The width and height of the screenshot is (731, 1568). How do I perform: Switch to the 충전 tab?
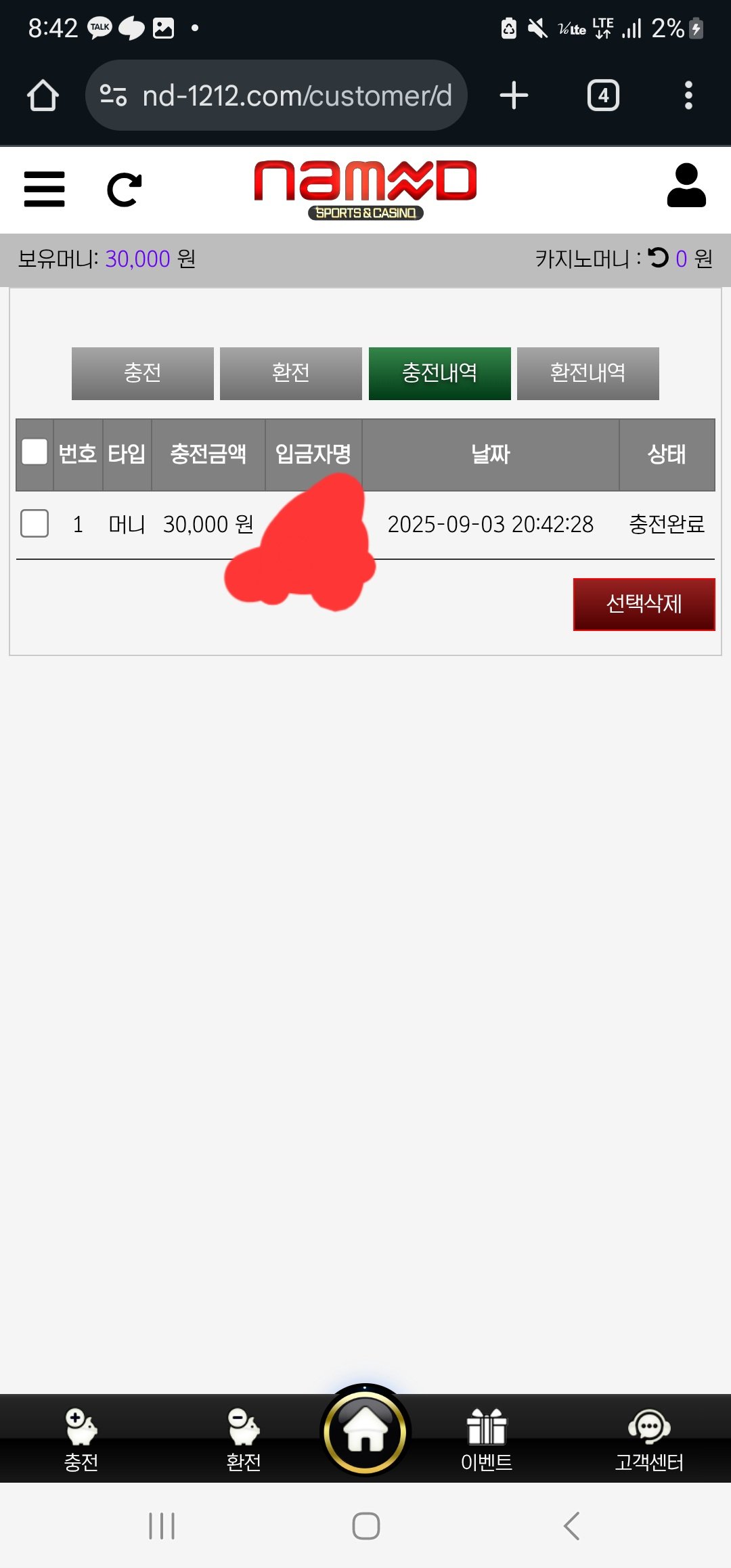pyautogui.click(x=143, y=373)
